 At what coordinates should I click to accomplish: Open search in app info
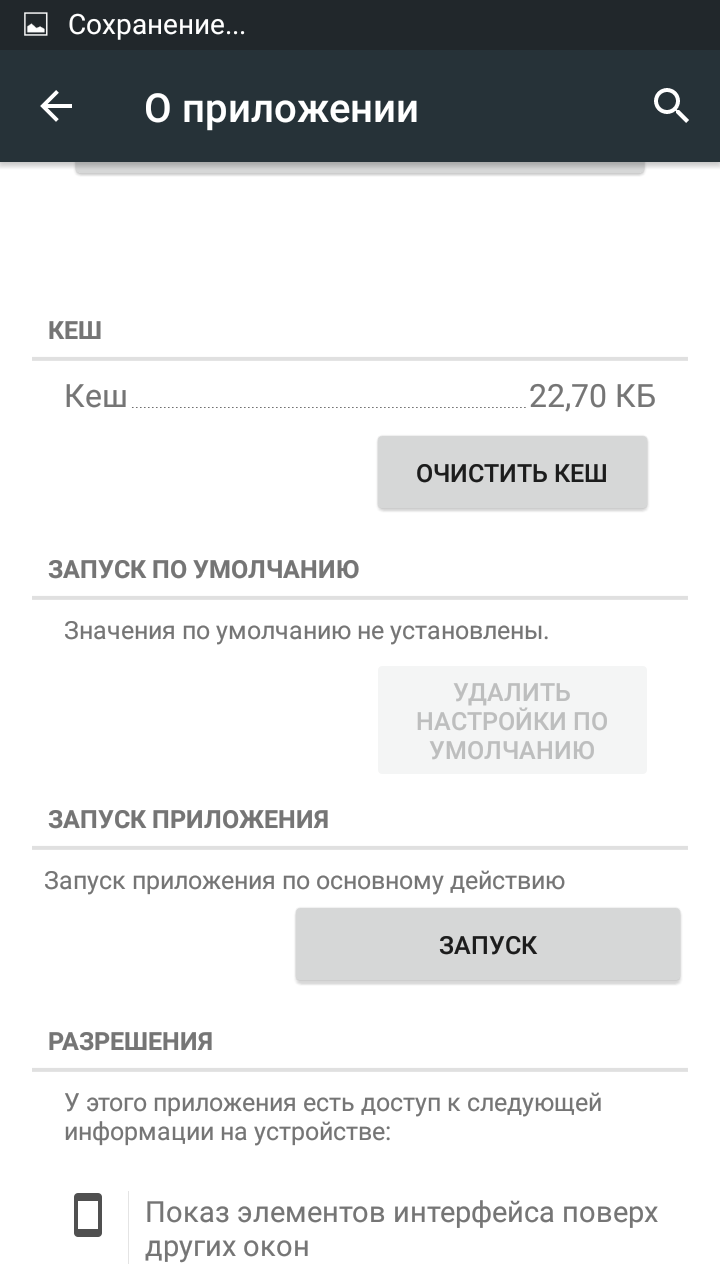pos(671,105)
